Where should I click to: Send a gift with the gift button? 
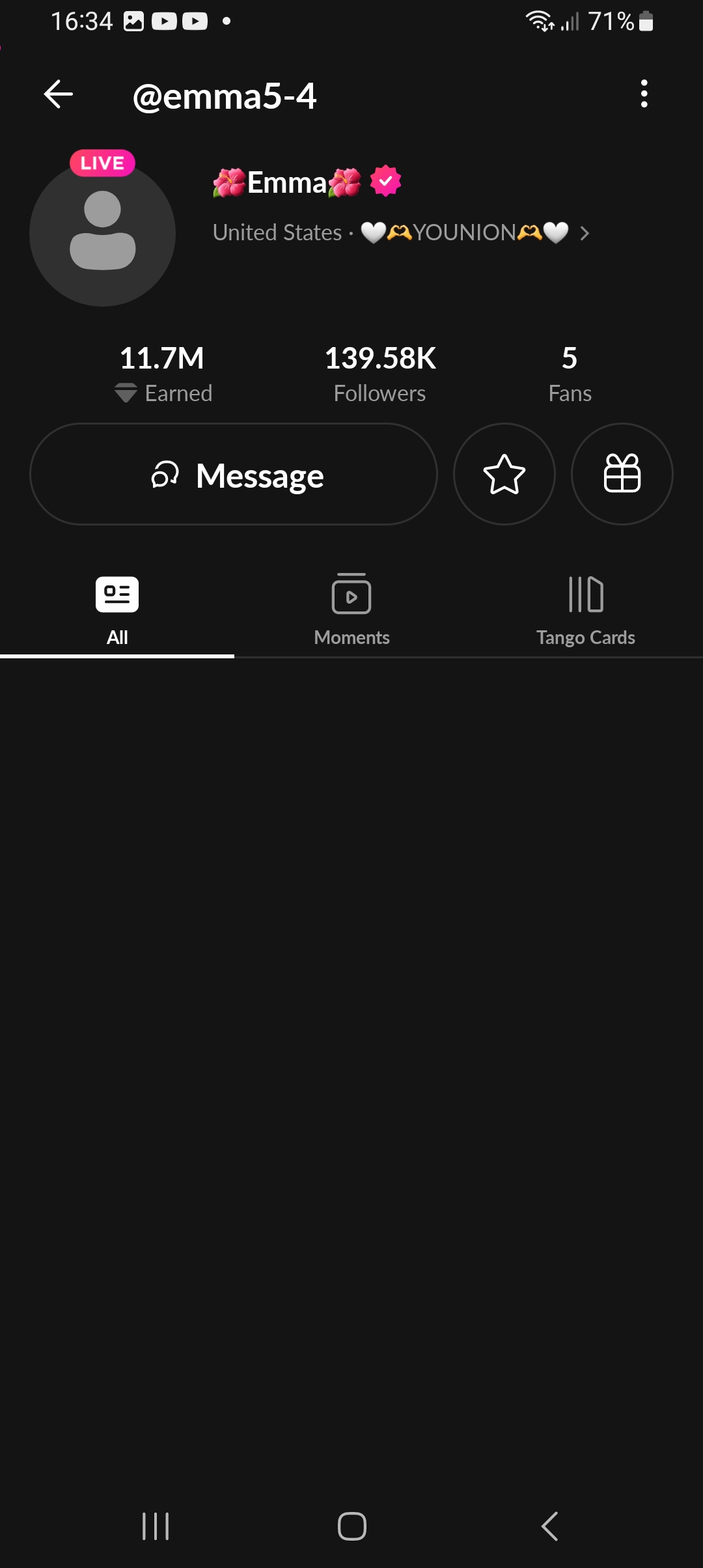tap(622, 474)
